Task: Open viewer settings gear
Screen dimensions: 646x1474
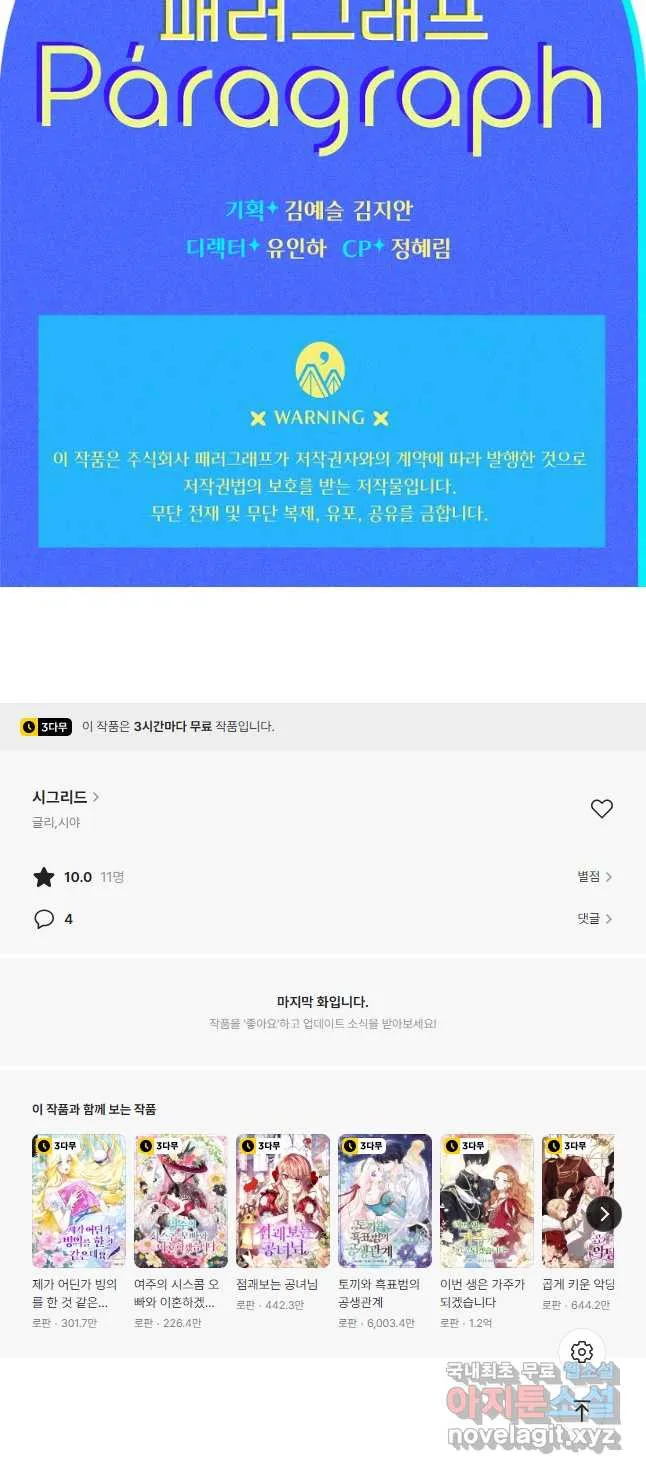Action: click(582, 1352)
